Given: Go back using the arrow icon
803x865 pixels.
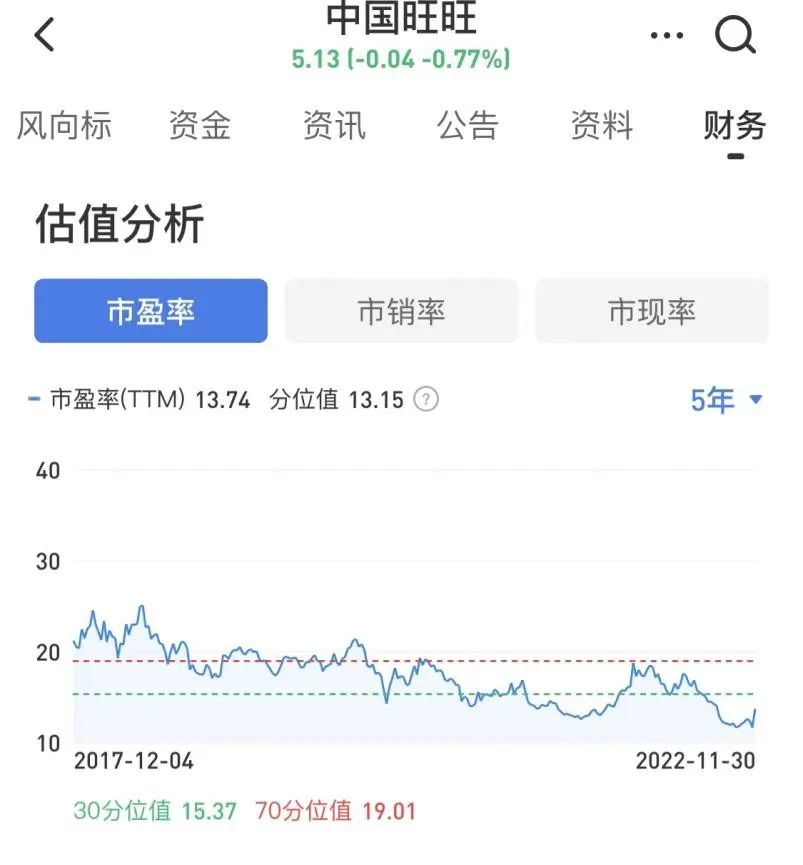Looking at the screenshot, I should (44, 36).
